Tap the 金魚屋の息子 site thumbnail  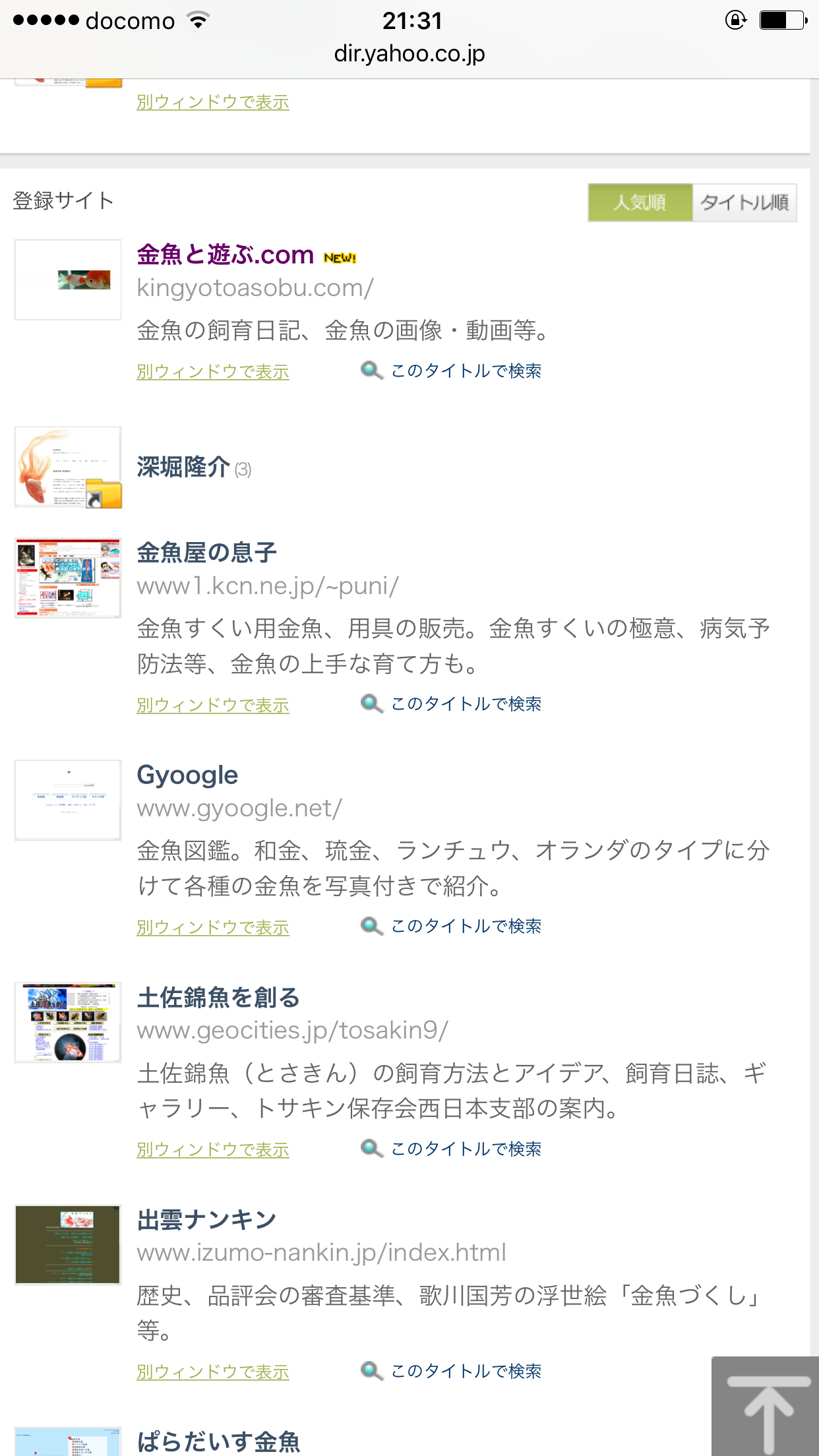(x=68, y=578)
